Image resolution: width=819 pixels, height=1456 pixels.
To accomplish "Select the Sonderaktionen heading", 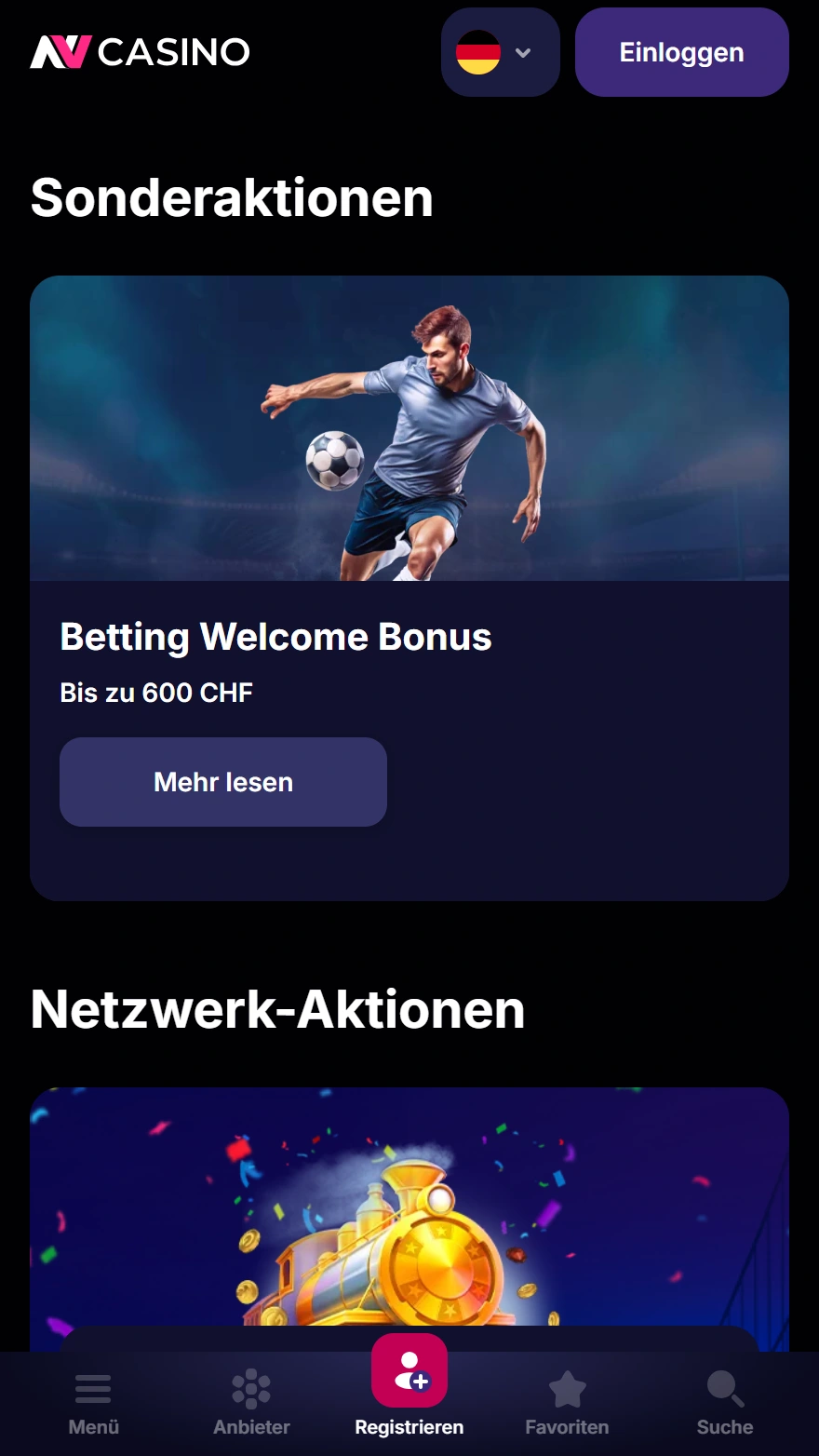I will click(231, 198).
